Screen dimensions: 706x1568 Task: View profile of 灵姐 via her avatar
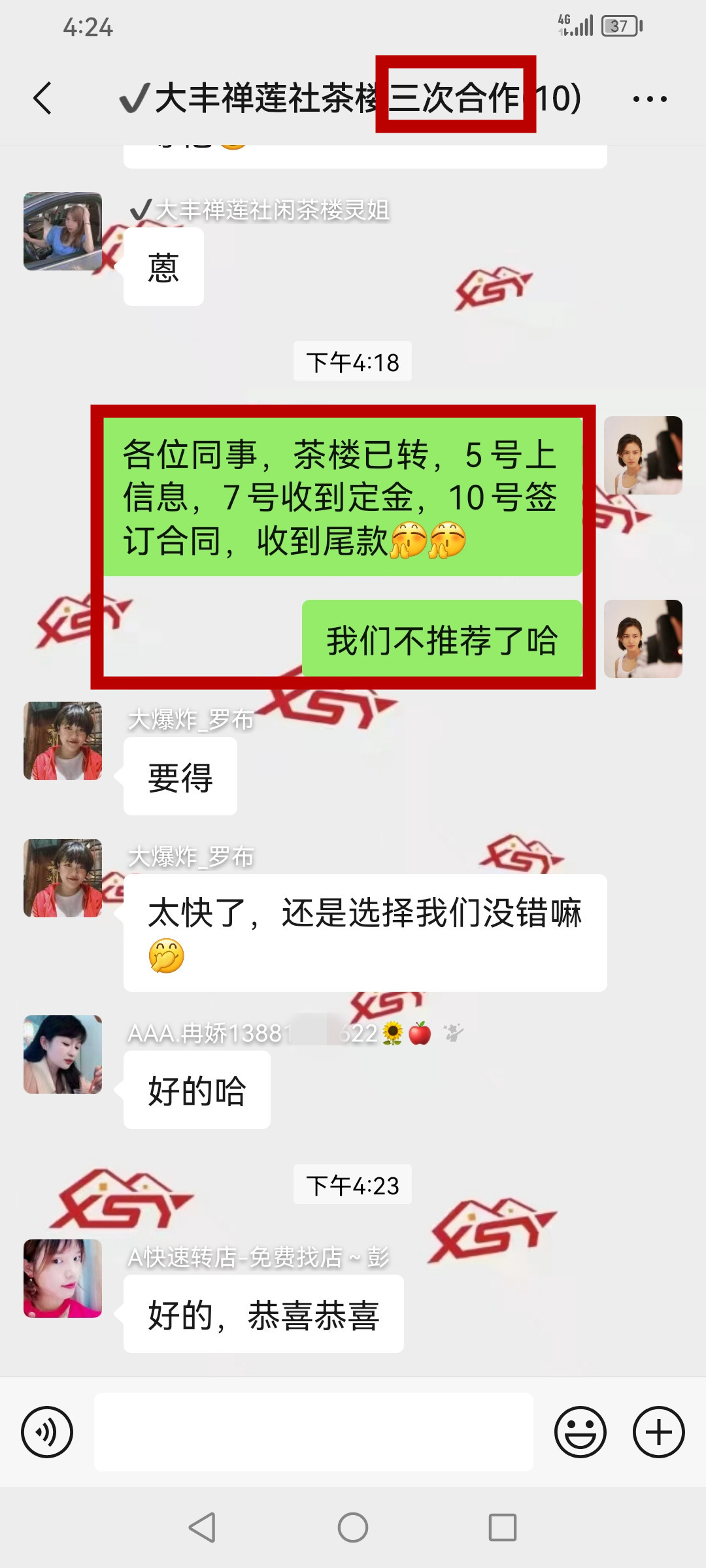click(x=63, y=231)
